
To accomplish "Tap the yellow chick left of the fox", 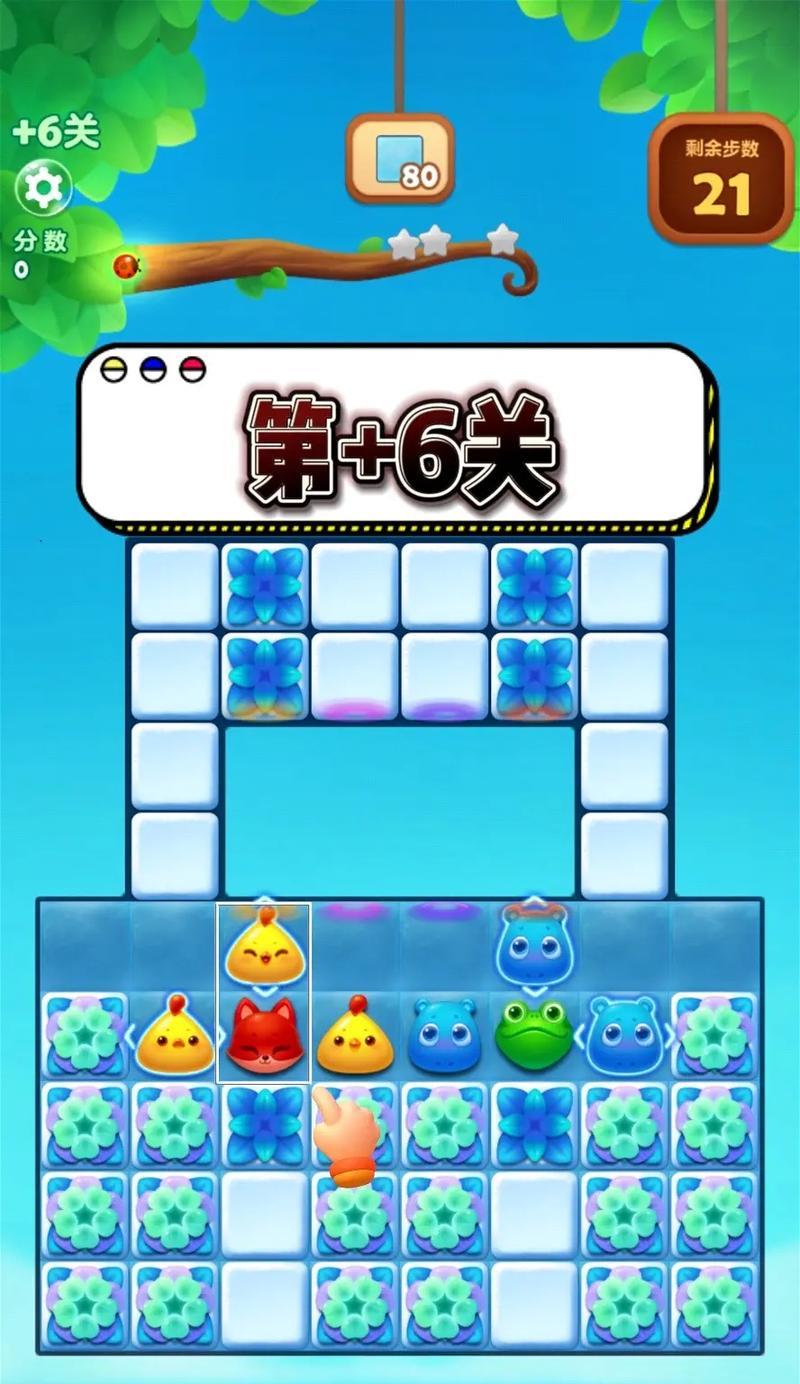I will 174,1036.
